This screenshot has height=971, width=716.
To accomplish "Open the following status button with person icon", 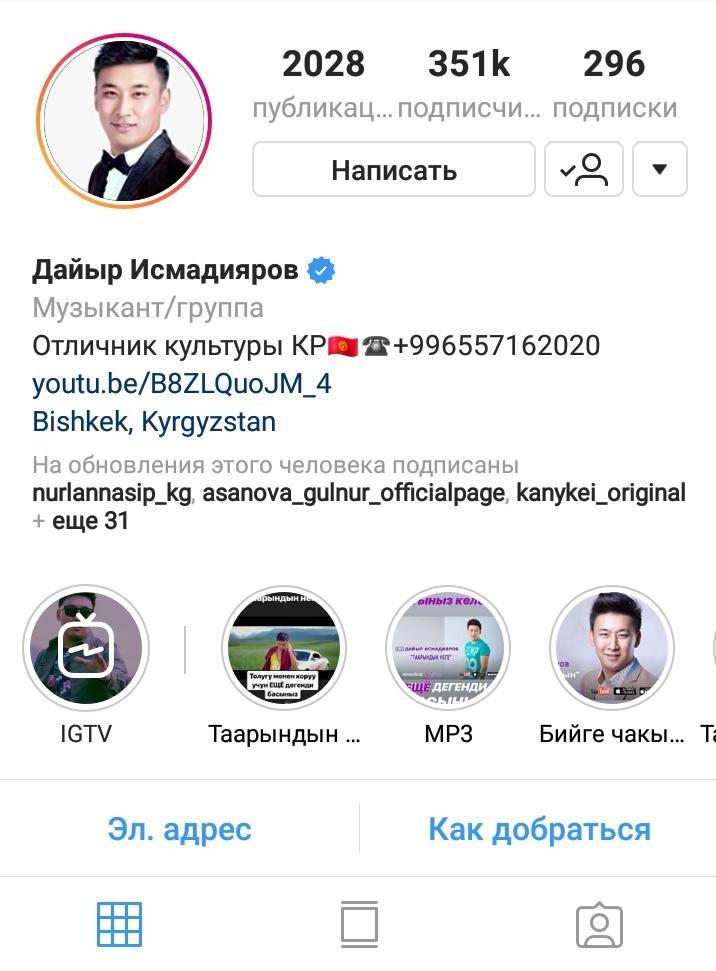I will pyautogui.click(x=584, y=170).
